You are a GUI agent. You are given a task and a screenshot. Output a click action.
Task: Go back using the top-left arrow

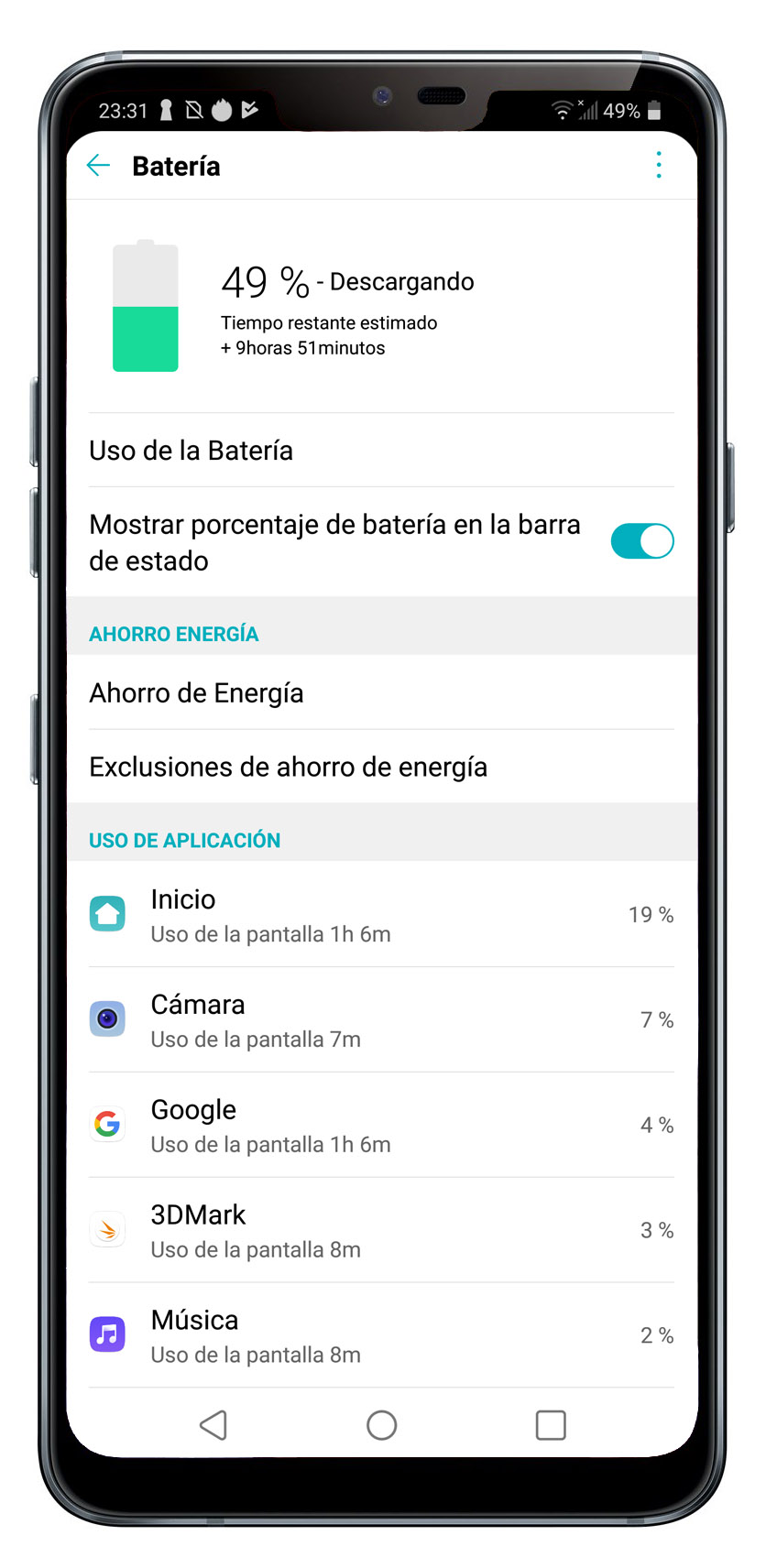(98, 166)
